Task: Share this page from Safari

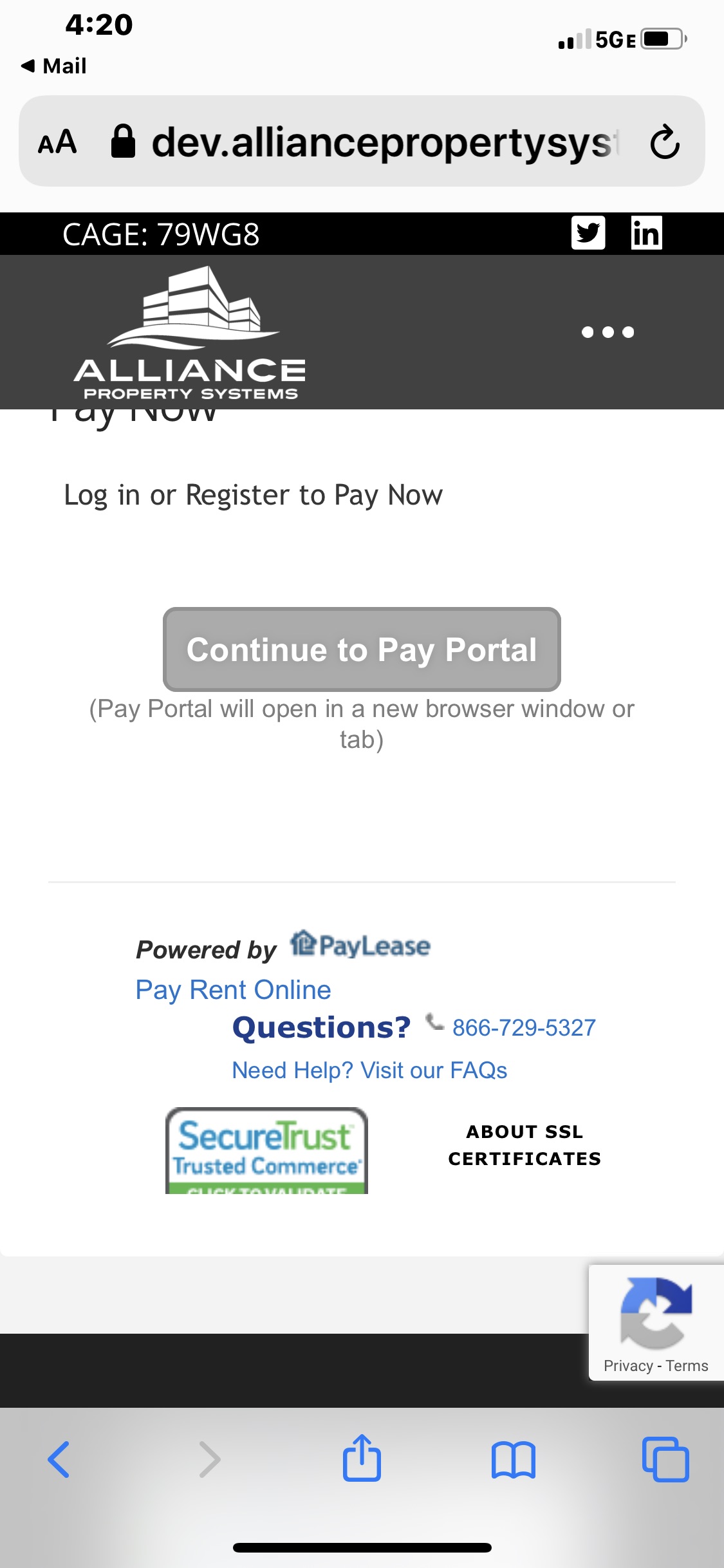Action: pyautogui.click(x=362, y=1457)
